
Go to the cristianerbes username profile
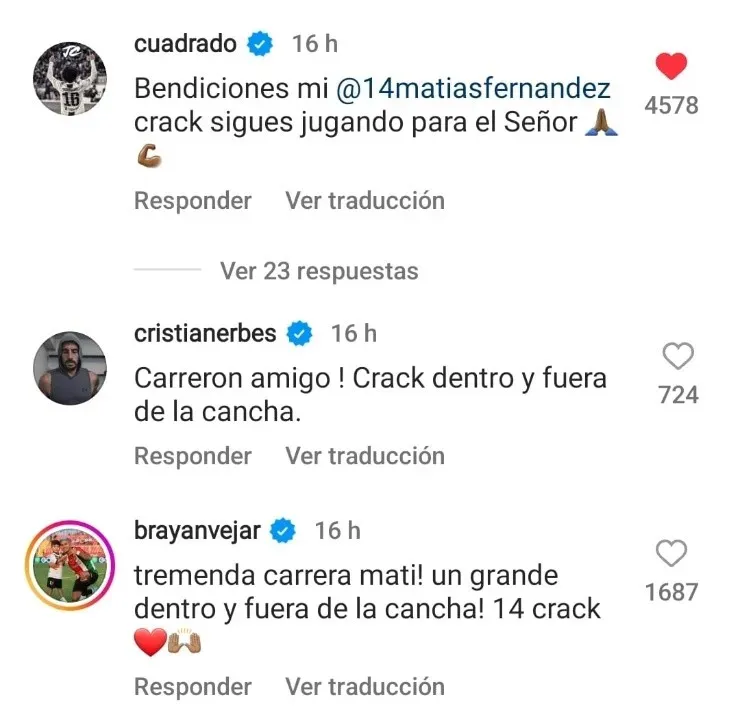205,333
